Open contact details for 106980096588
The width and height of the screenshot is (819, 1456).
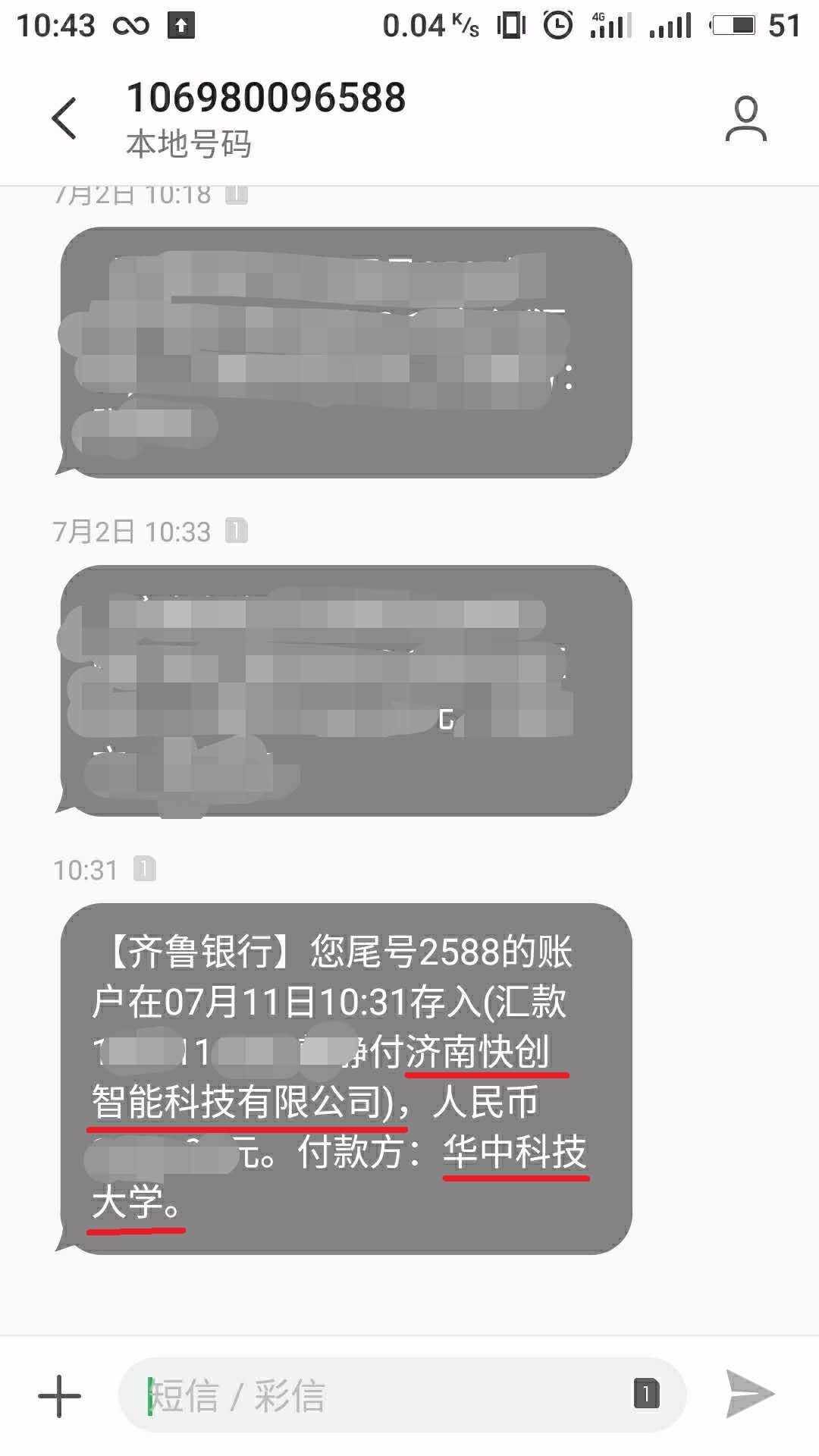[x=745, y=118]
